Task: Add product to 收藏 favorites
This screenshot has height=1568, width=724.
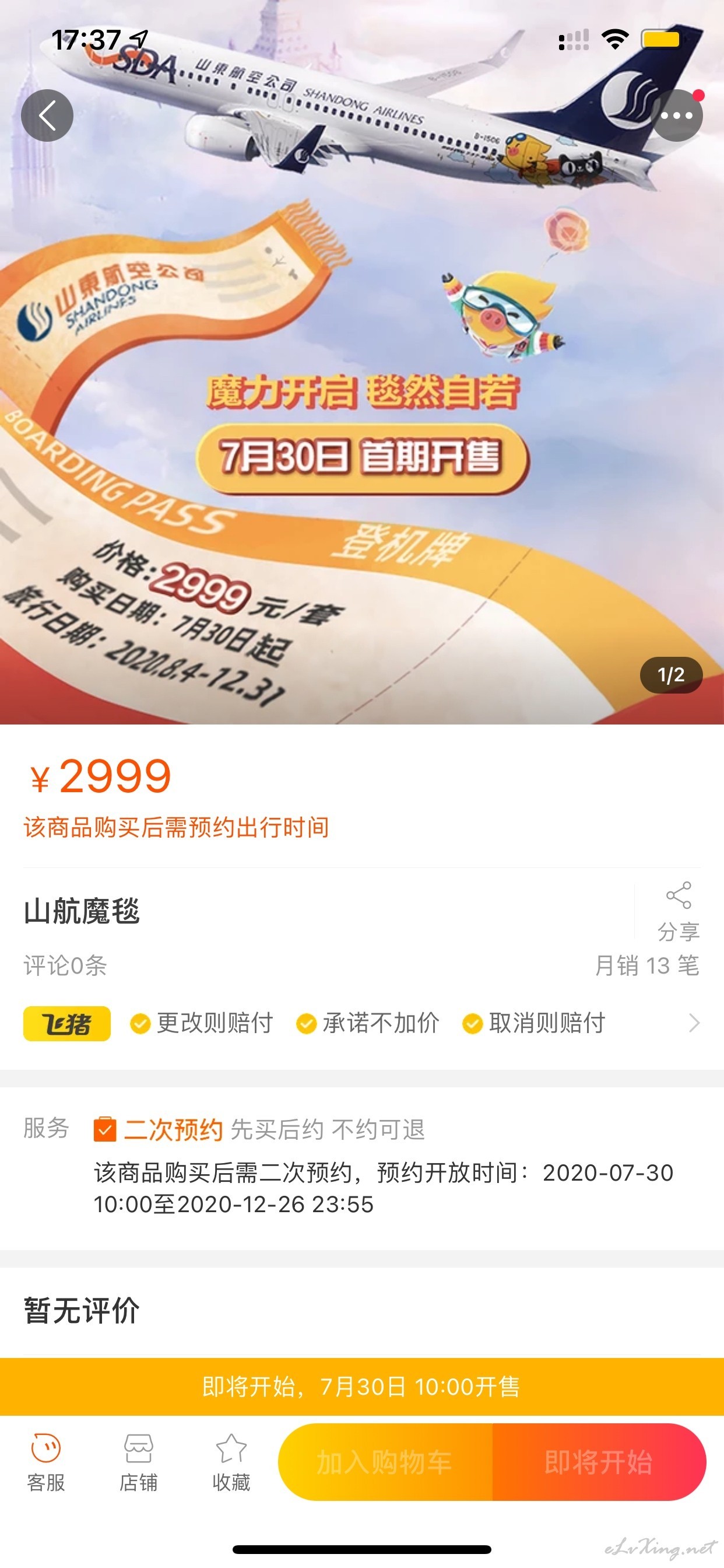Action: [x=231, y=1462]
